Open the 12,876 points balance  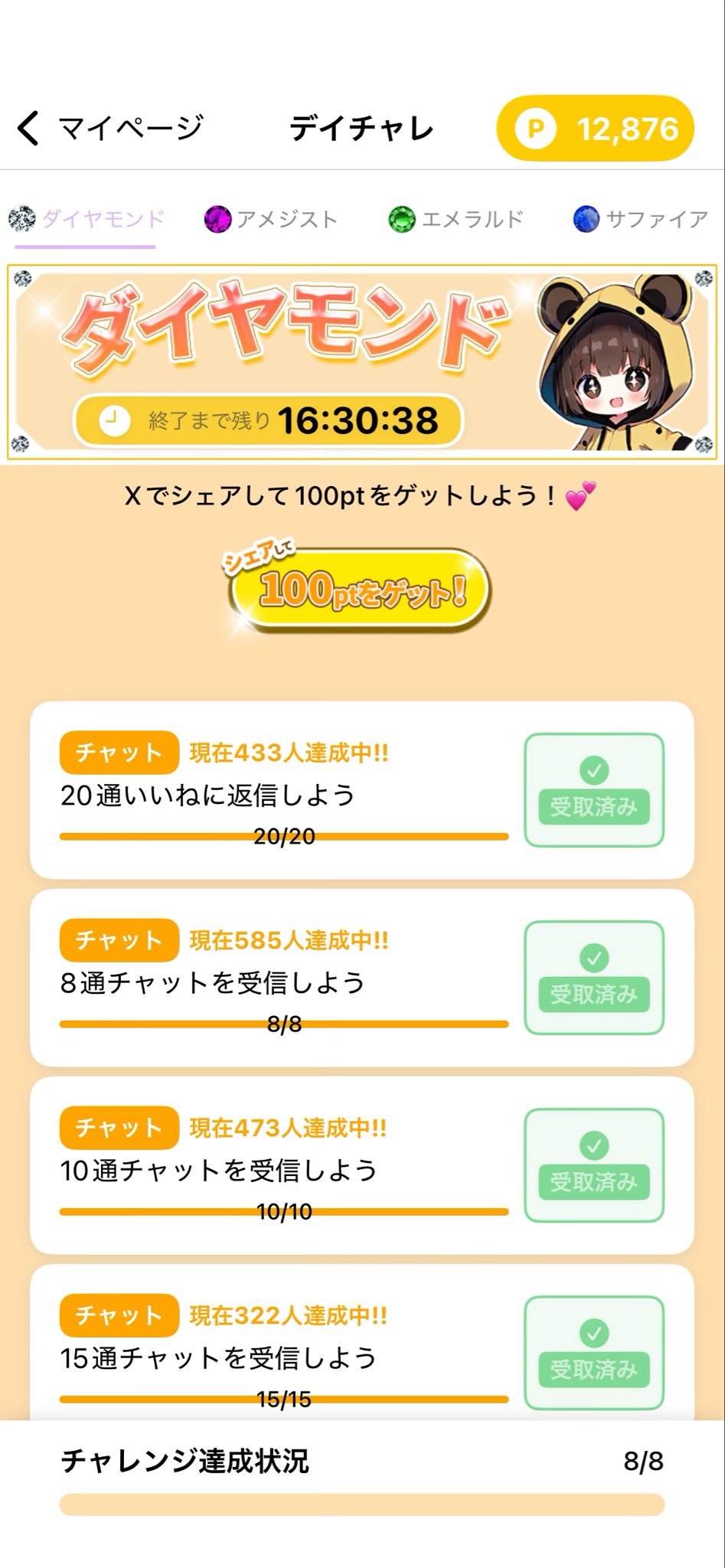coord(595,129)
